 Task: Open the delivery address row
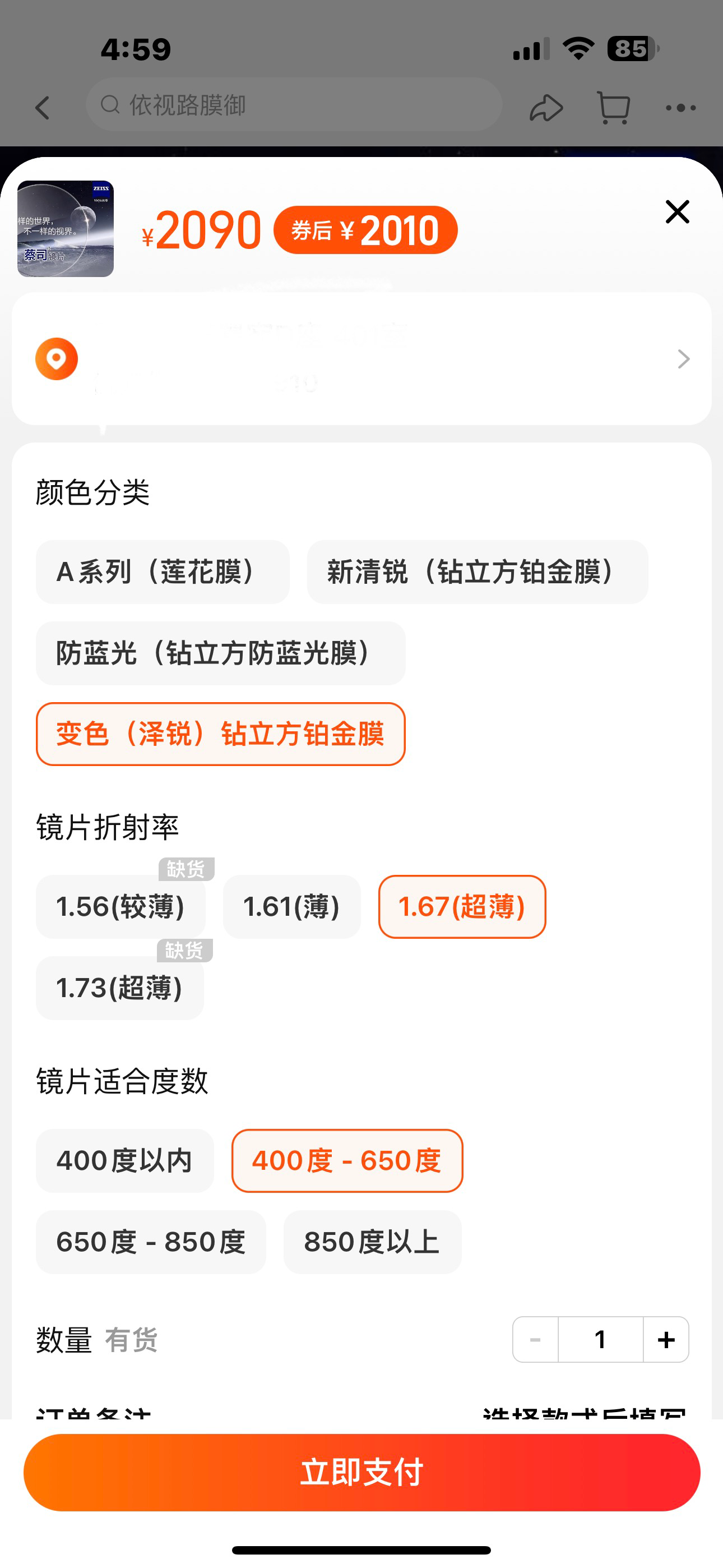361,358
